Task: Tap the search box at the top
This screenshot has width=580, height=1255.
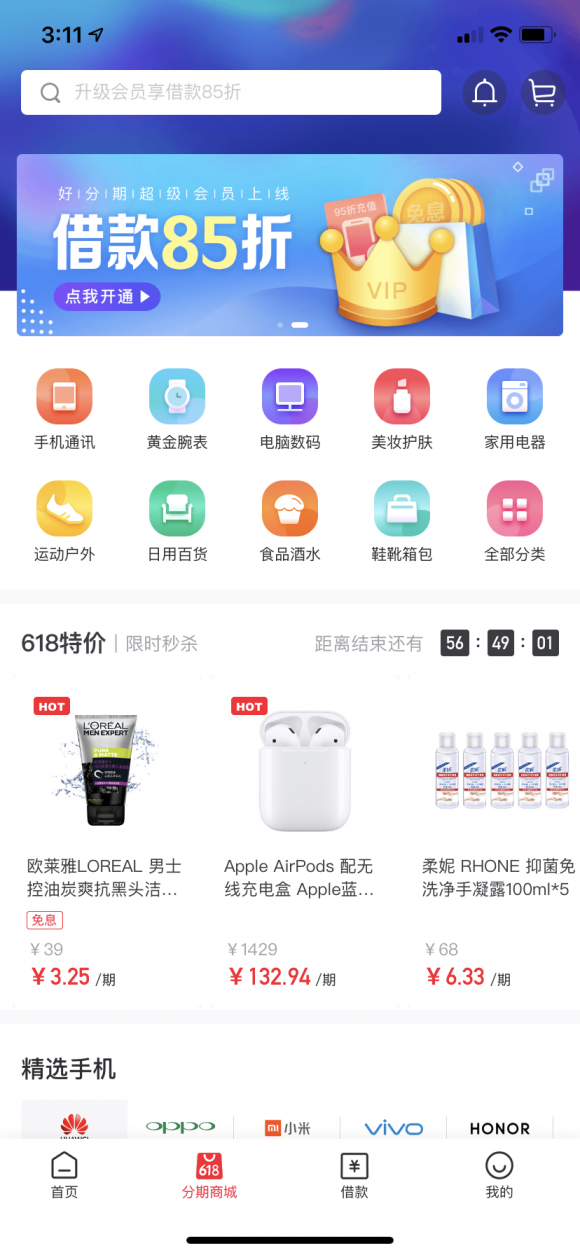Action: pyautogui.click(x=231, y=93)
